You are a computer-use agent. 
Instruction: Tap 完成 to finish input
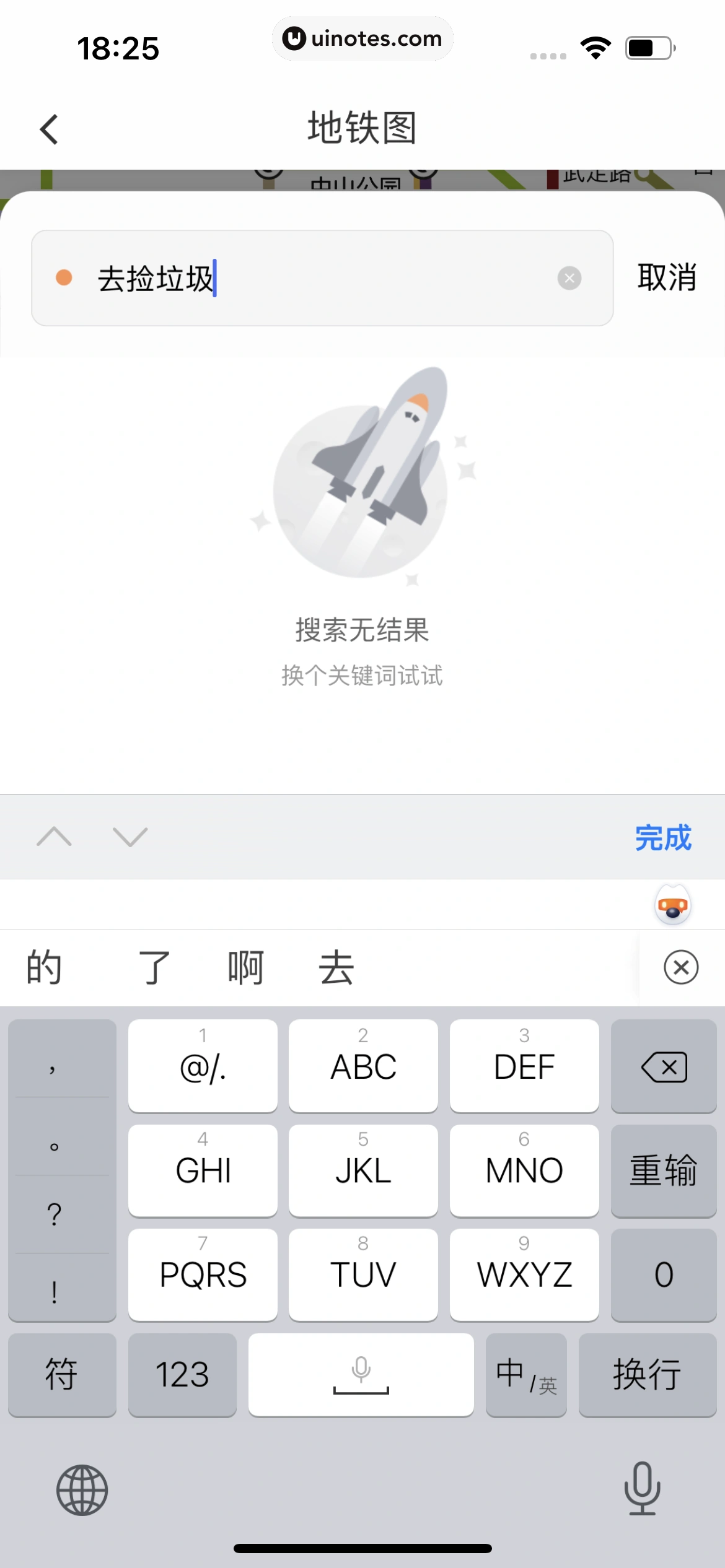point(663,837)
